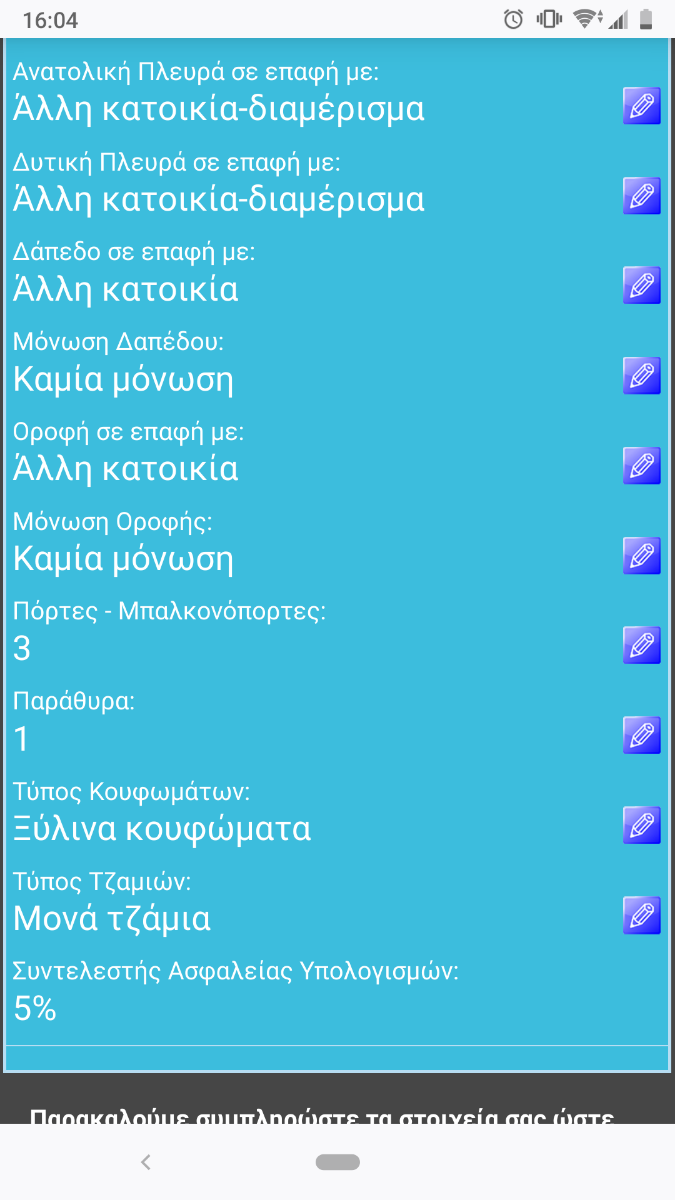
Task: Edit the Οροφή σε επαφή με value
Action: tap(642, 465)
